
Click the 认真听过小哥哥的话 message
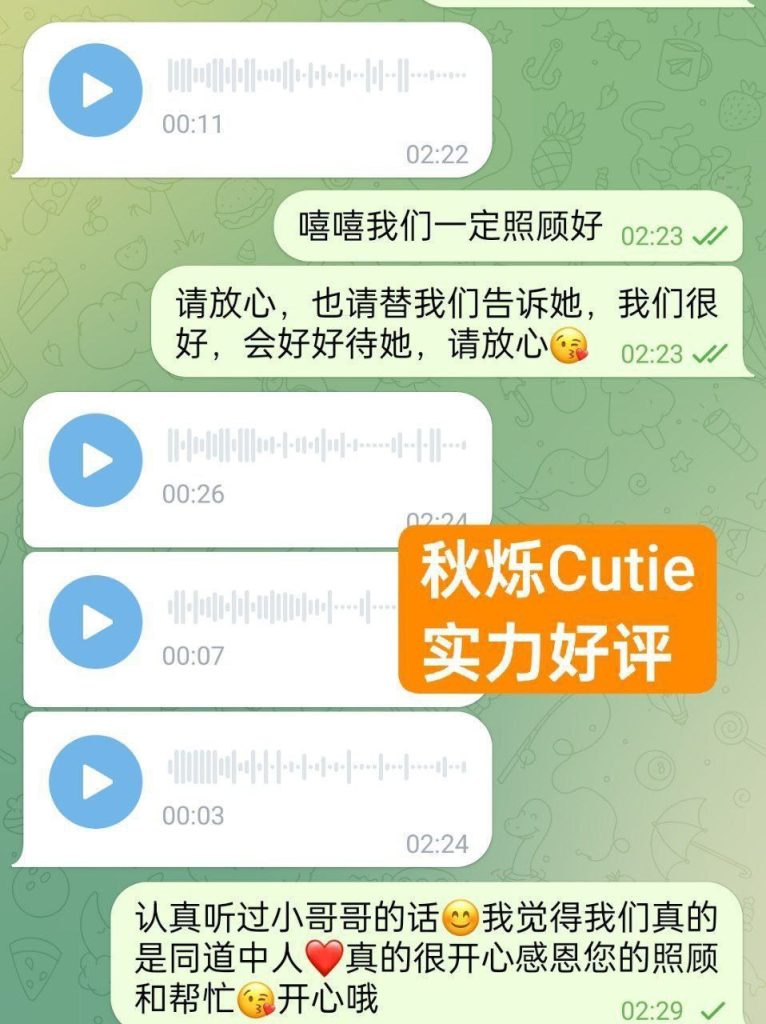(400, 953)
